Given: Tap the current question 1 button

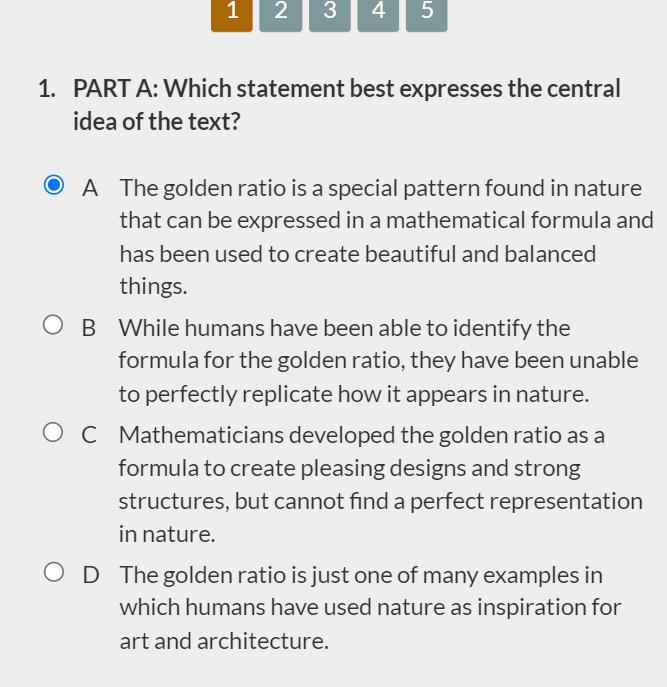Looking at the screenshot, I should (232, 14).
